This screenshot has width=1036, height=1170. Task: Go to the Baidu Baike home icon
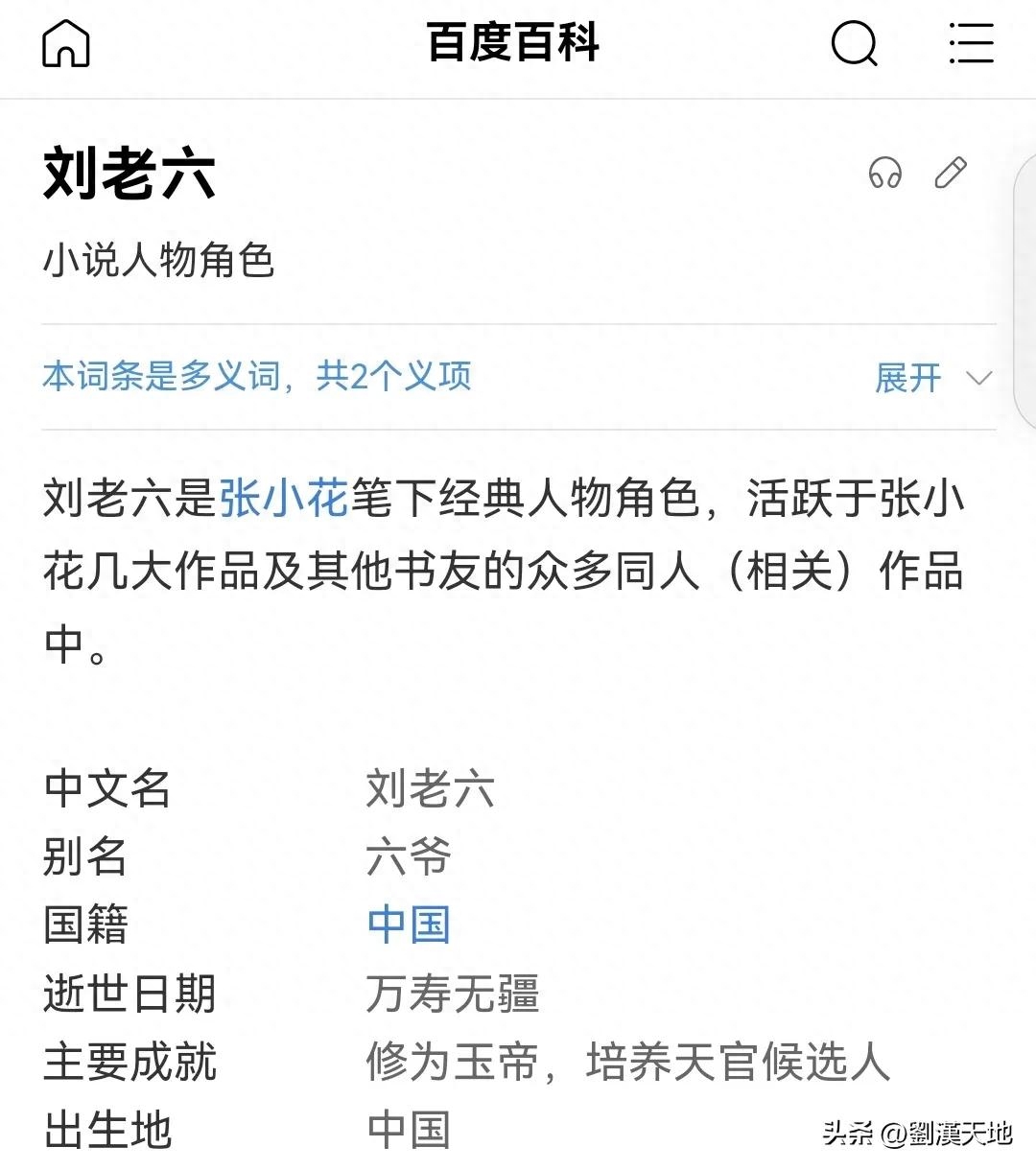coord(66,44)
